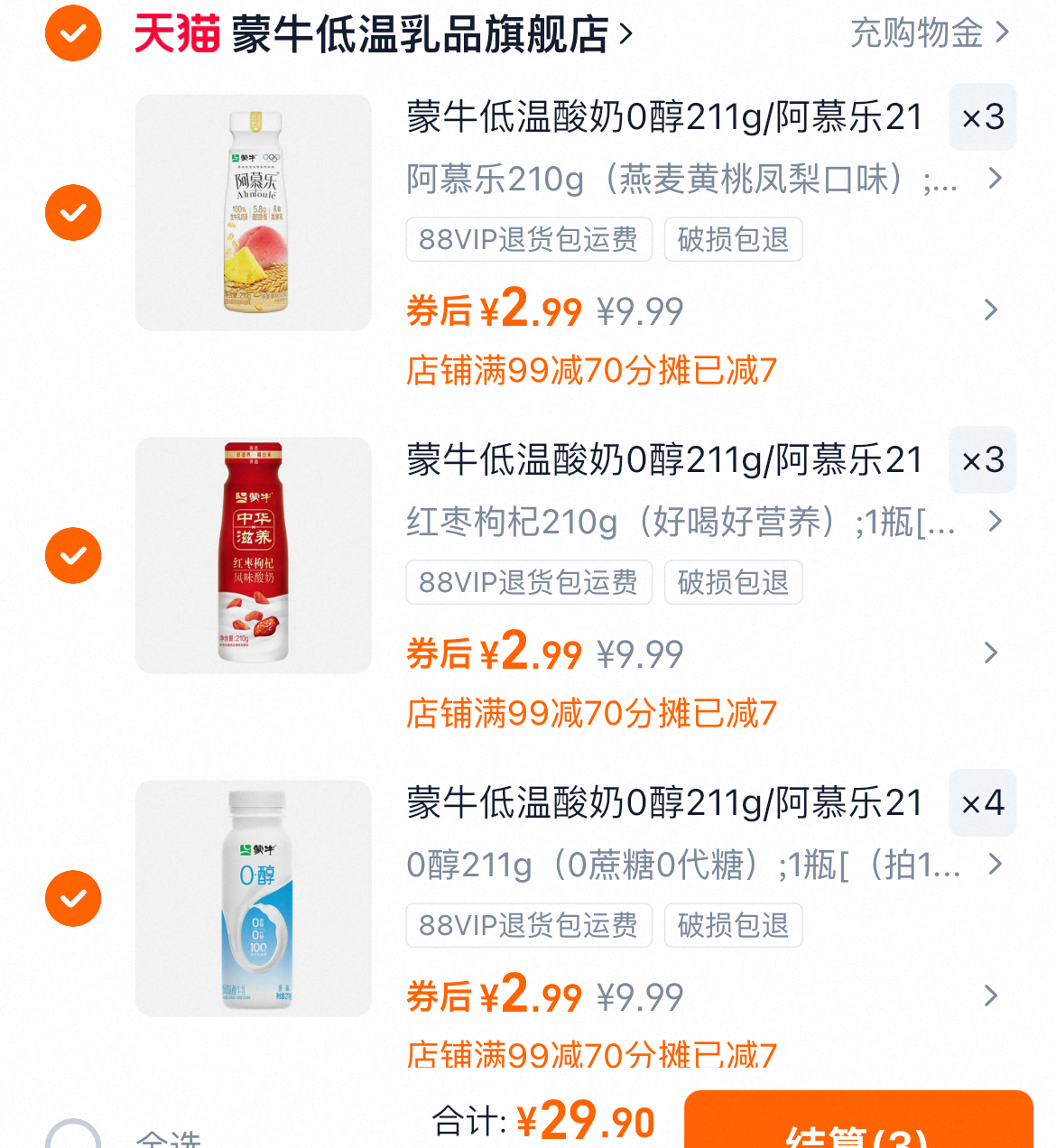This screenshot has height=1148, width=1056.
Task: Uncheck the 红枣枸杞 yogurt item
Action: [72, 555]
